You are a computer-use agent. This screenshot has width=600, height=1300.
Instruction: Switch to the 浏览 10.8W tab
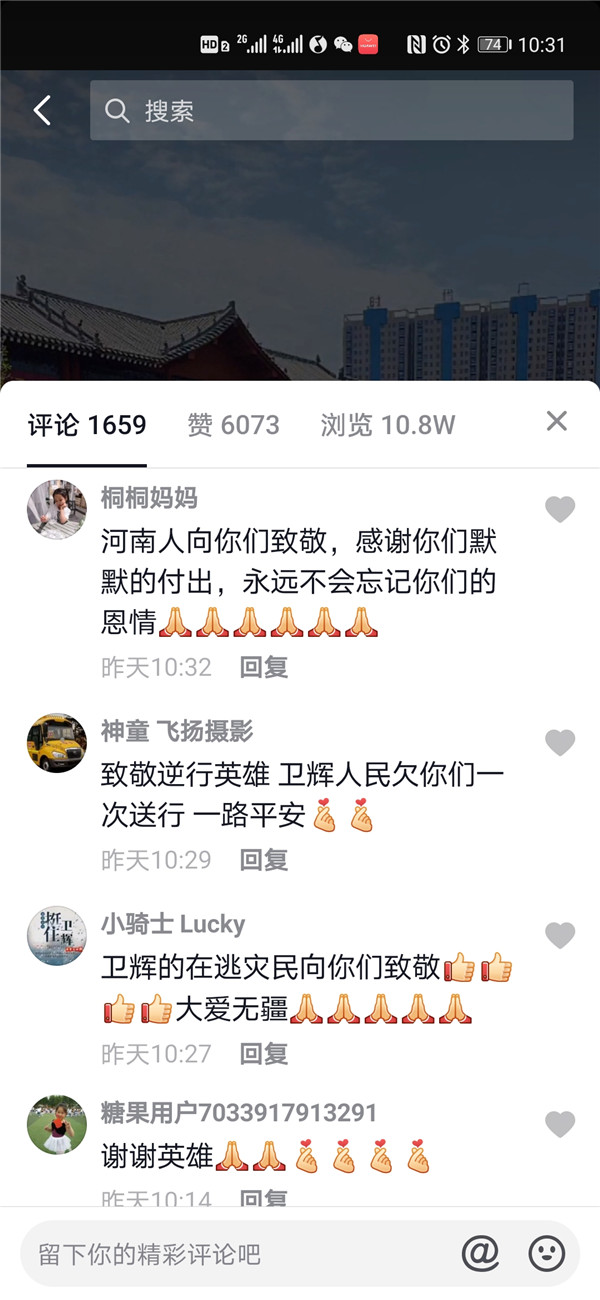387,425
